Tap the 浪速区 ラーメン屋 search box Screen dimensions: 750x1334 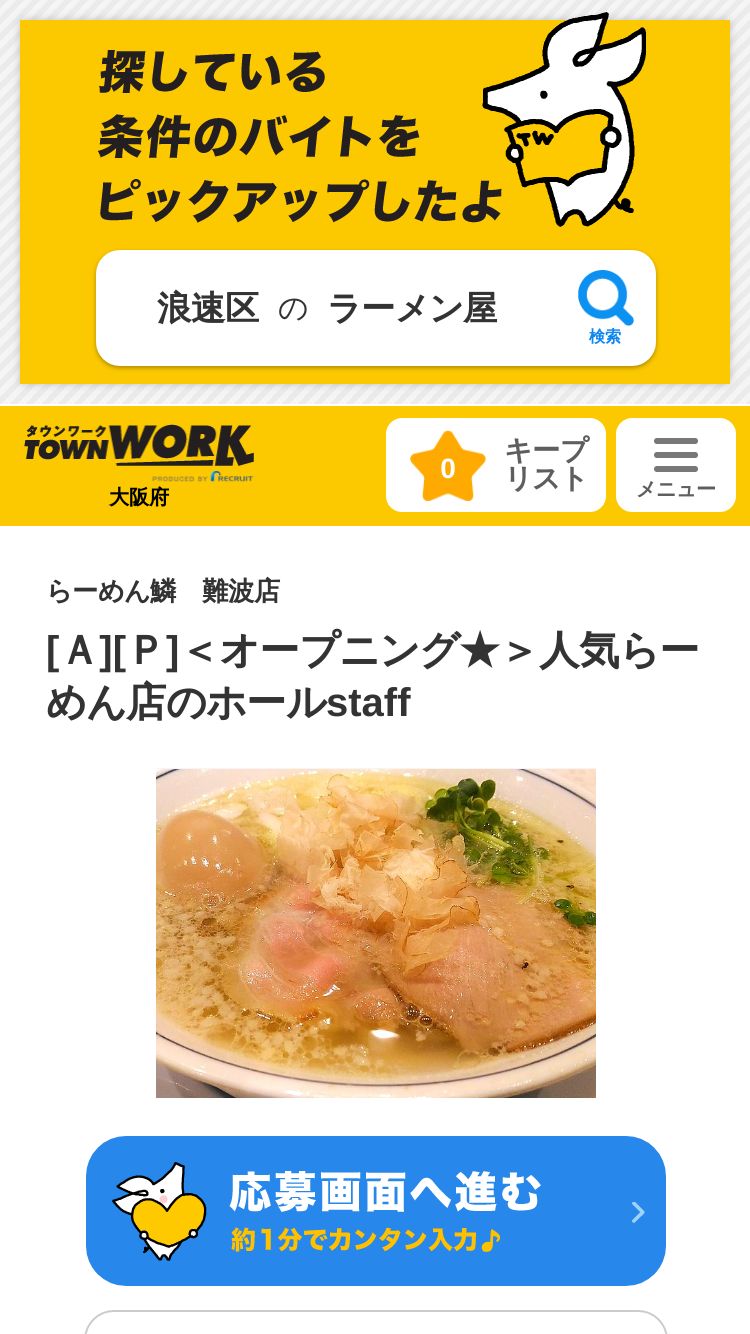(x=375, y=308)
